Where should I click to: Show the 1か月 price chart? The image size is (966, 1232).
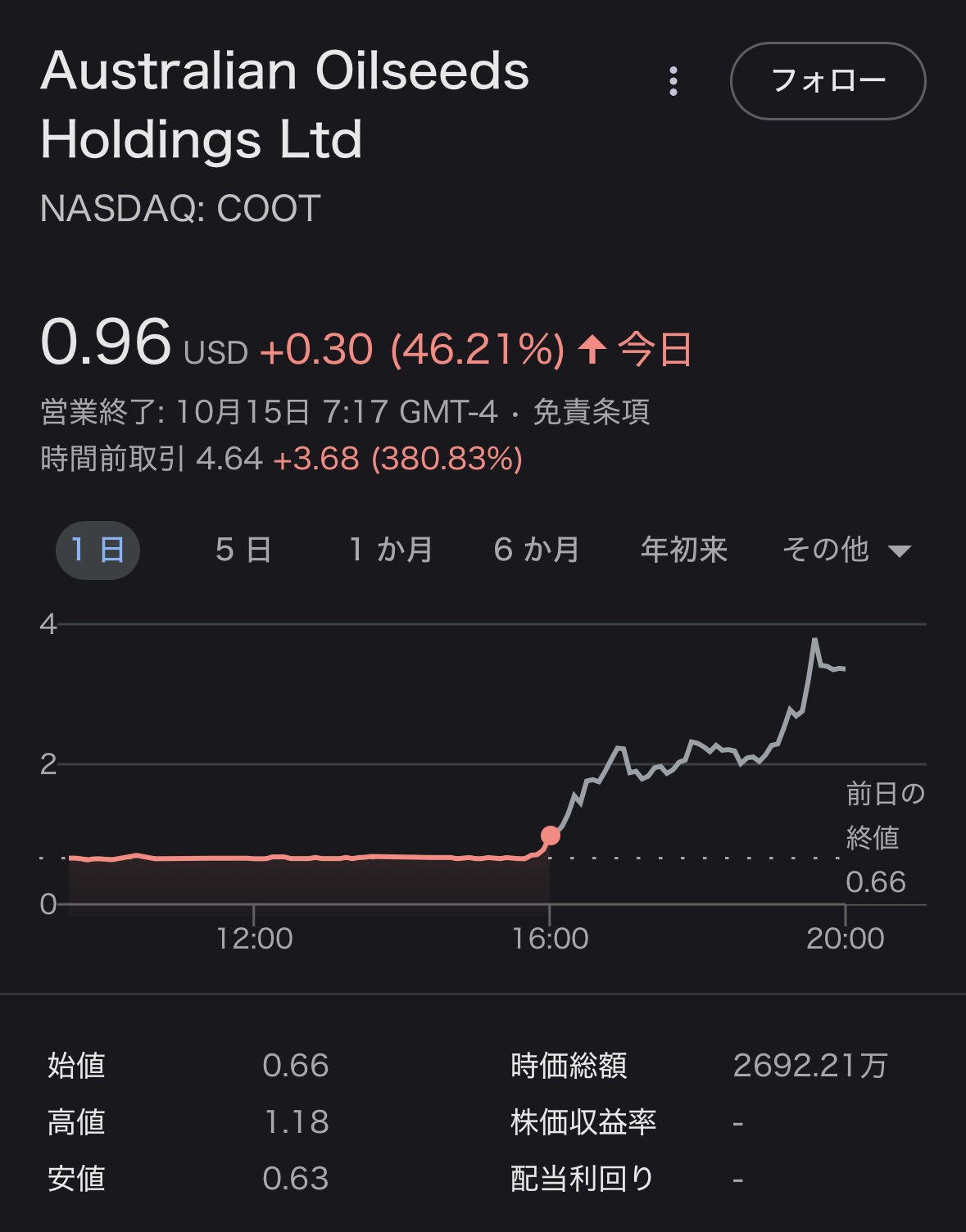[x=391, y=550]
